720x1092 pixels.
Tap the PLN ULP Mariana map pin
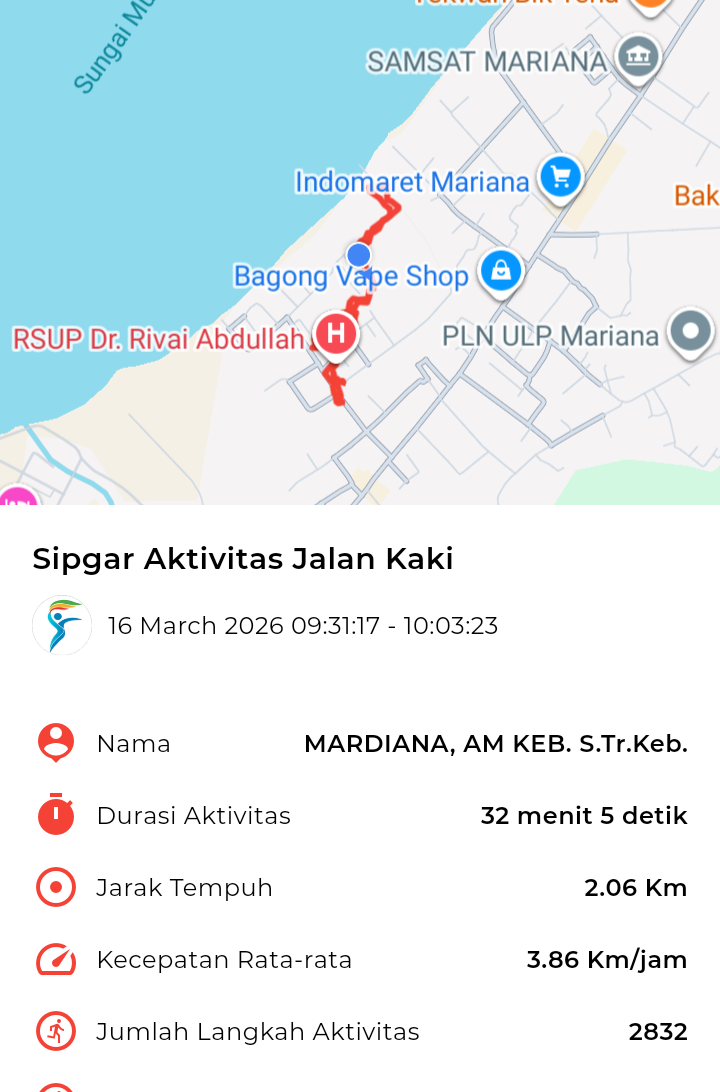tap(690, 331)
